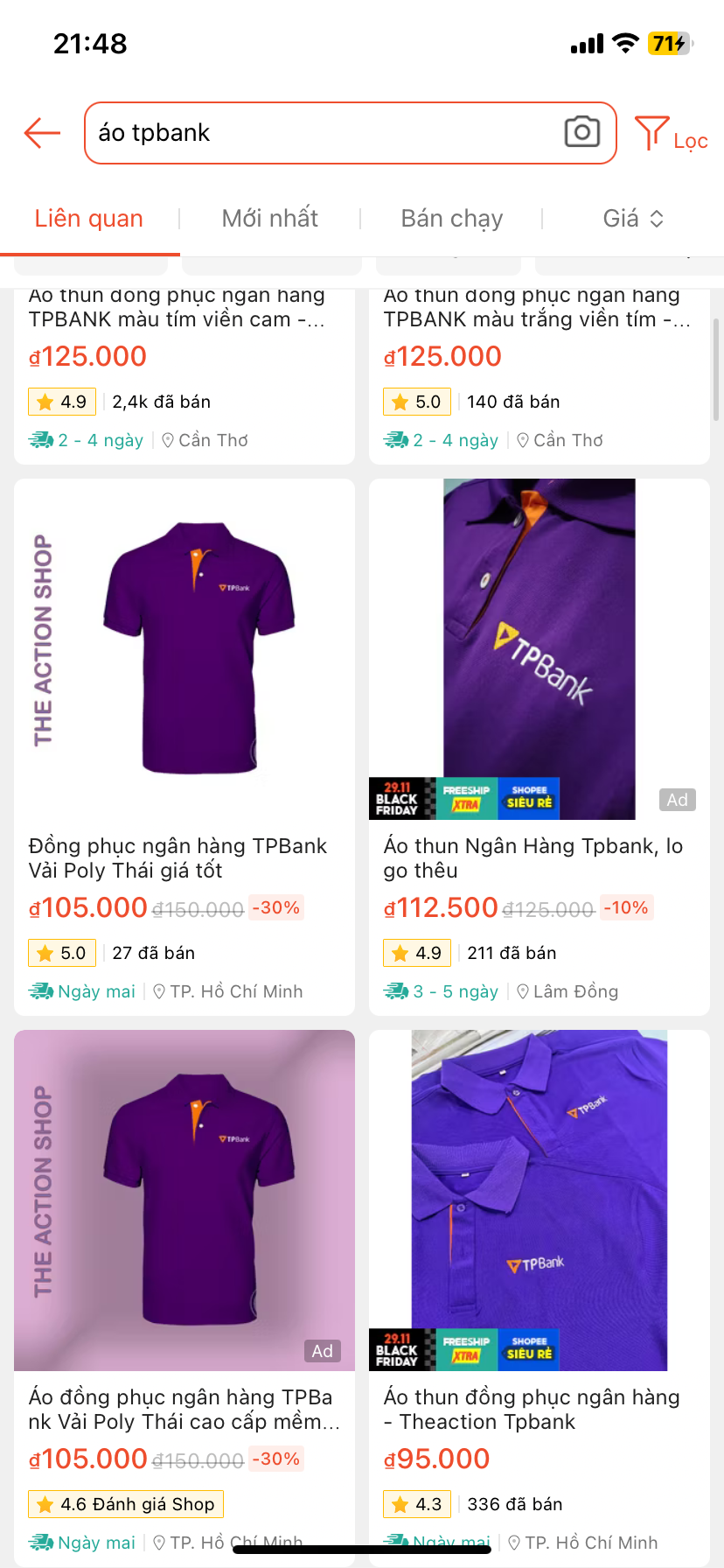Go back using the orange arrow
Screen dimensions: 724x1568
point(42,133)
